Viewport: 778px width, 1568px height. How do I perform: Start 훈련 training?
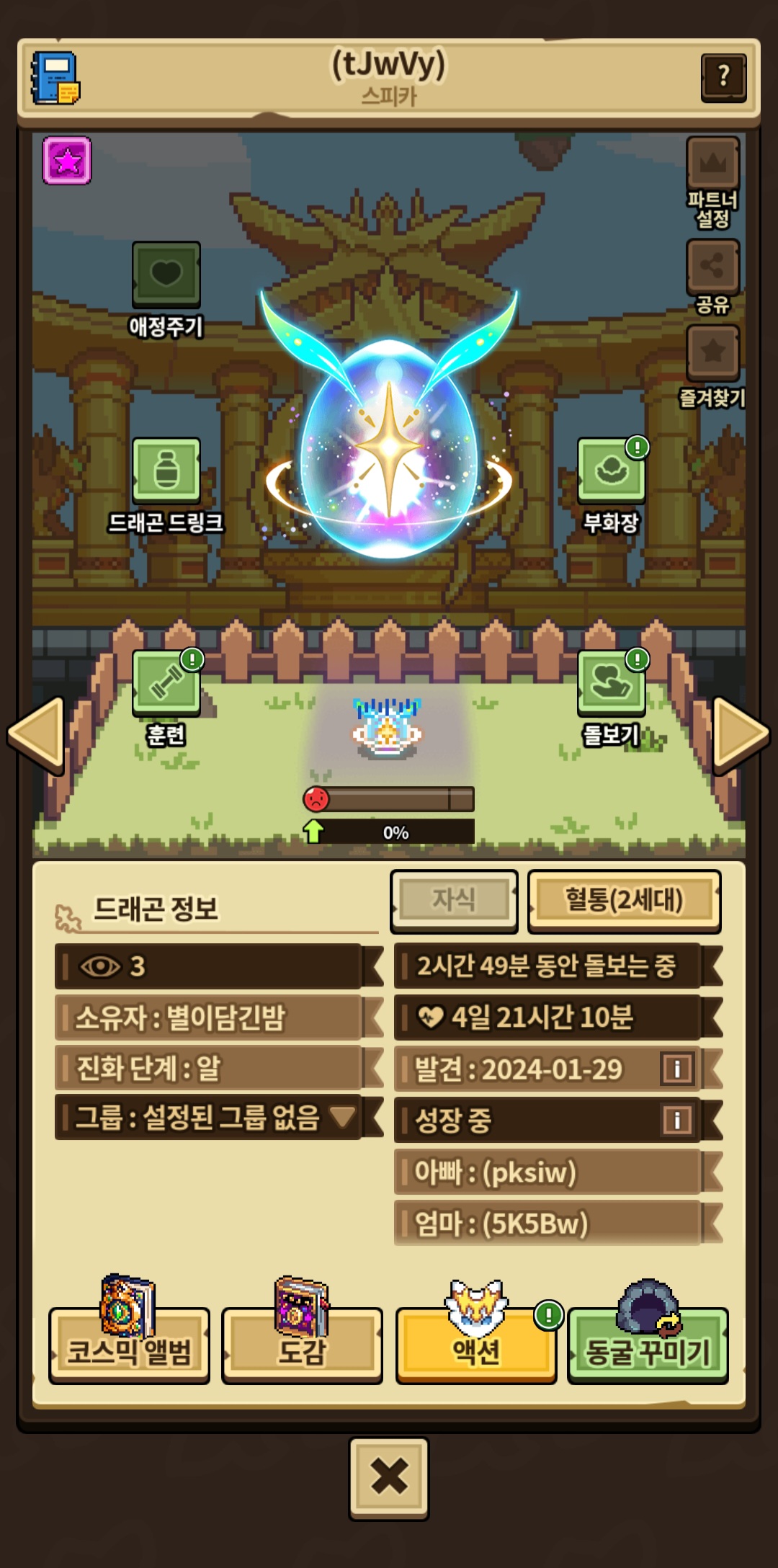coord(166,682)
